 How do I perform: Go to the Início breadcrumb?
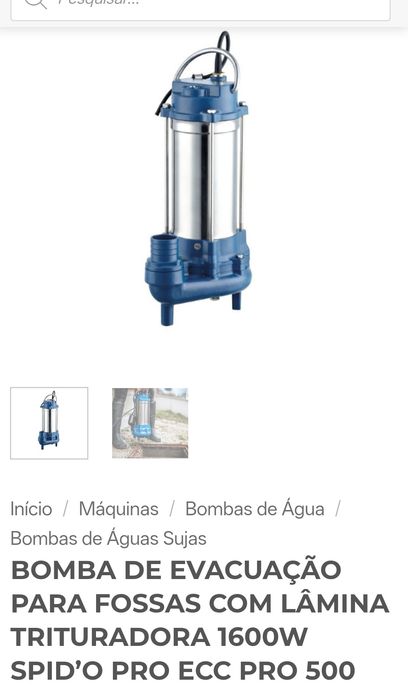tap(31, 509)
